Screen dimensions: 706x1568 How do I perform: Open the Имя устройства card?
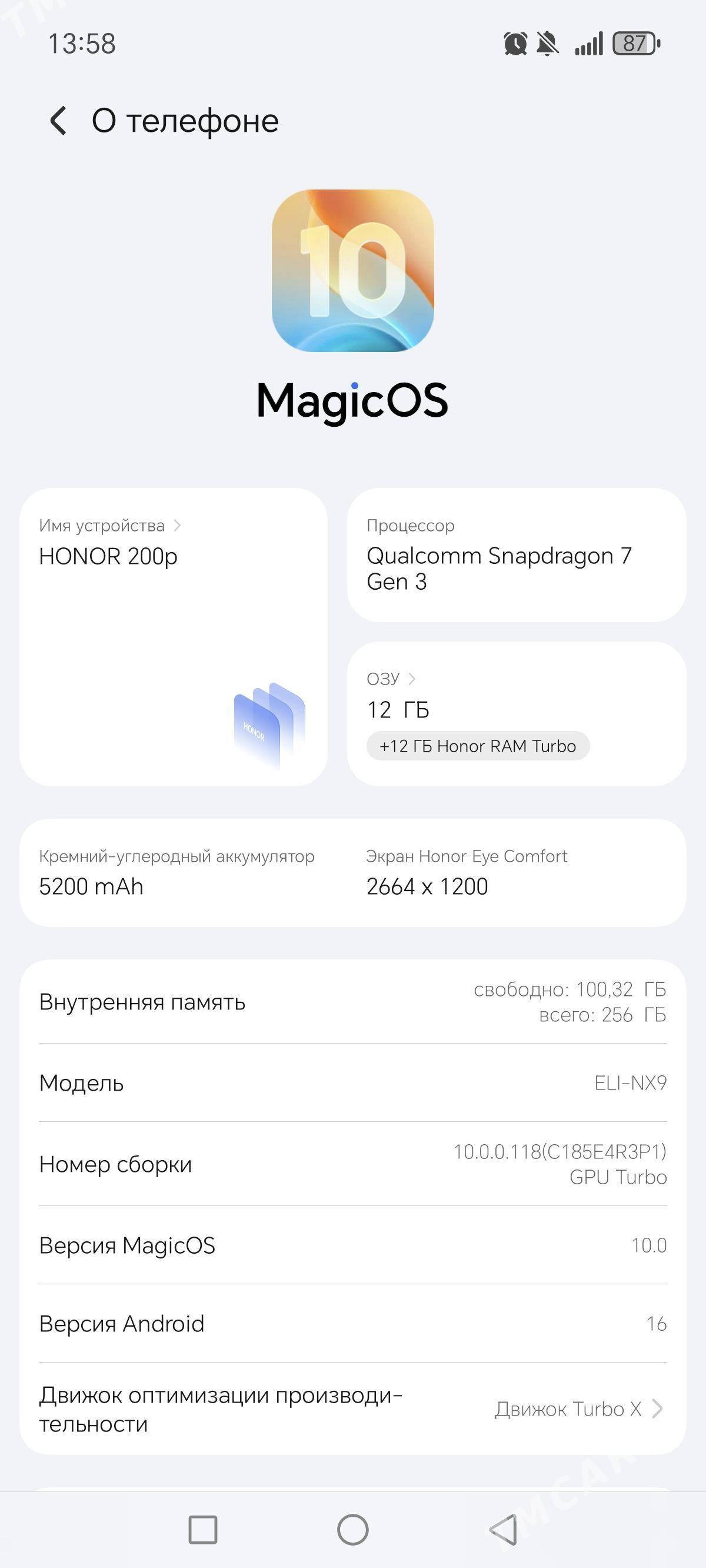coord(173,636)
